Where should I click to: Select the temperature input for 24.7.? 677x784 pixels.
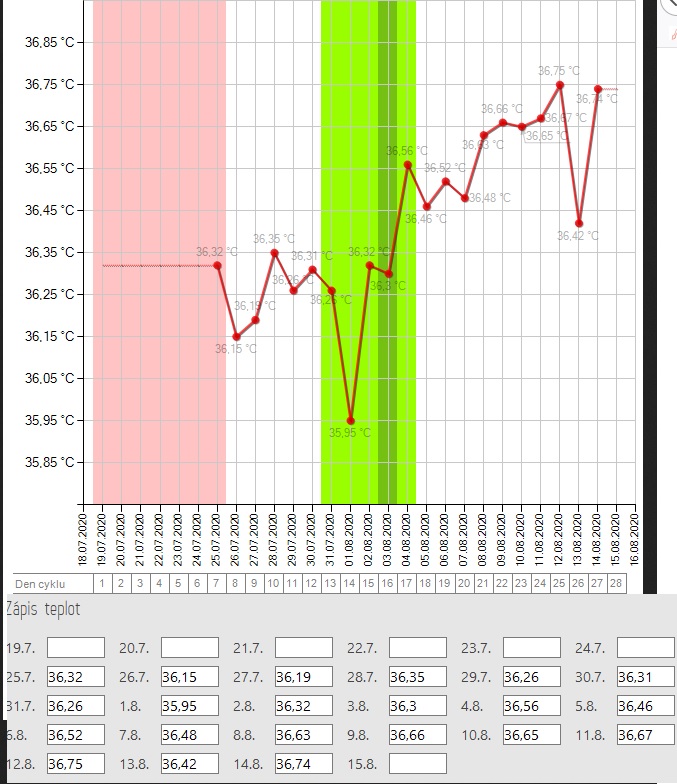(x=645, y=648)
